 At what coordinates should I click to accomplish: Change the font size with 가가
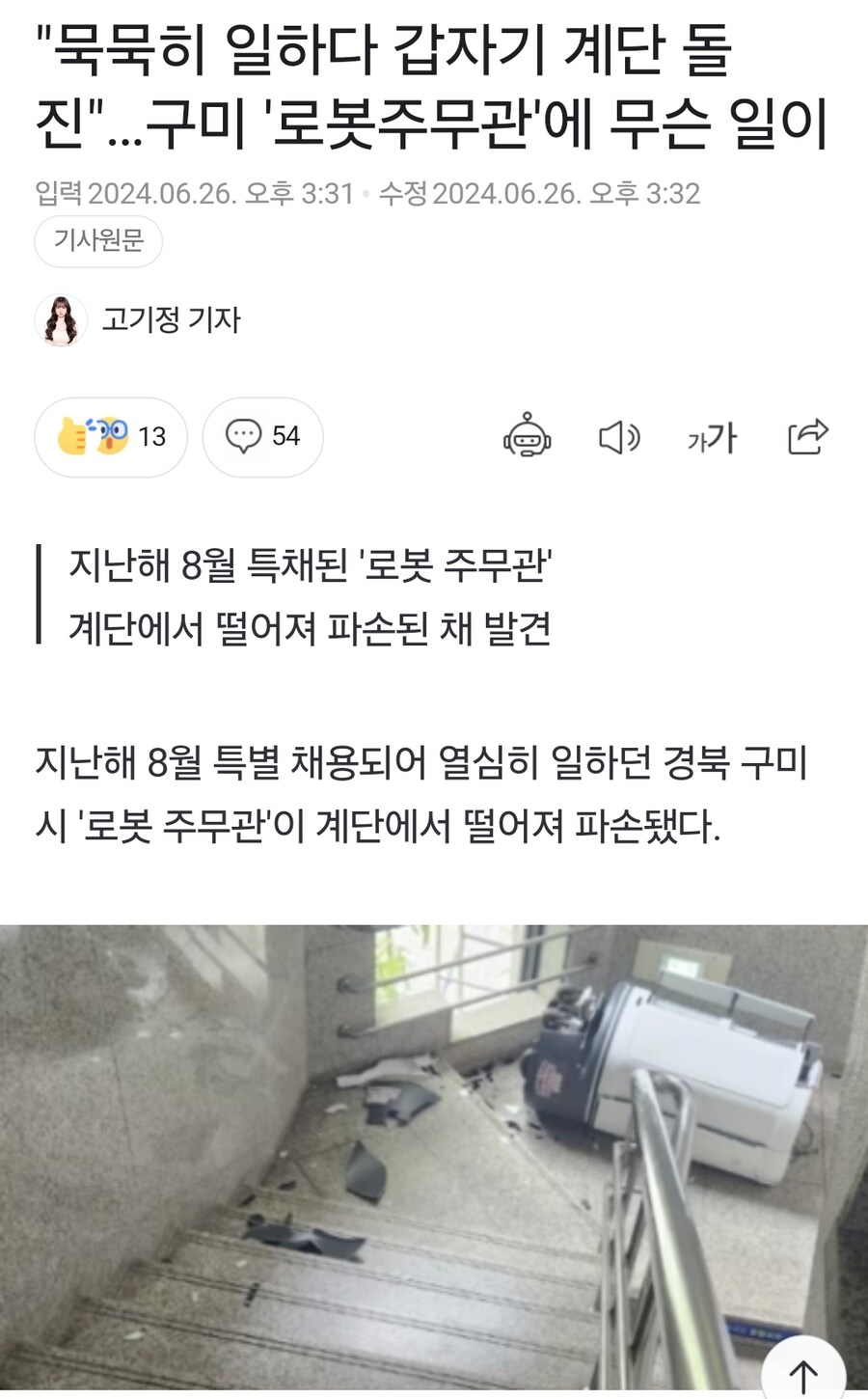712,438
